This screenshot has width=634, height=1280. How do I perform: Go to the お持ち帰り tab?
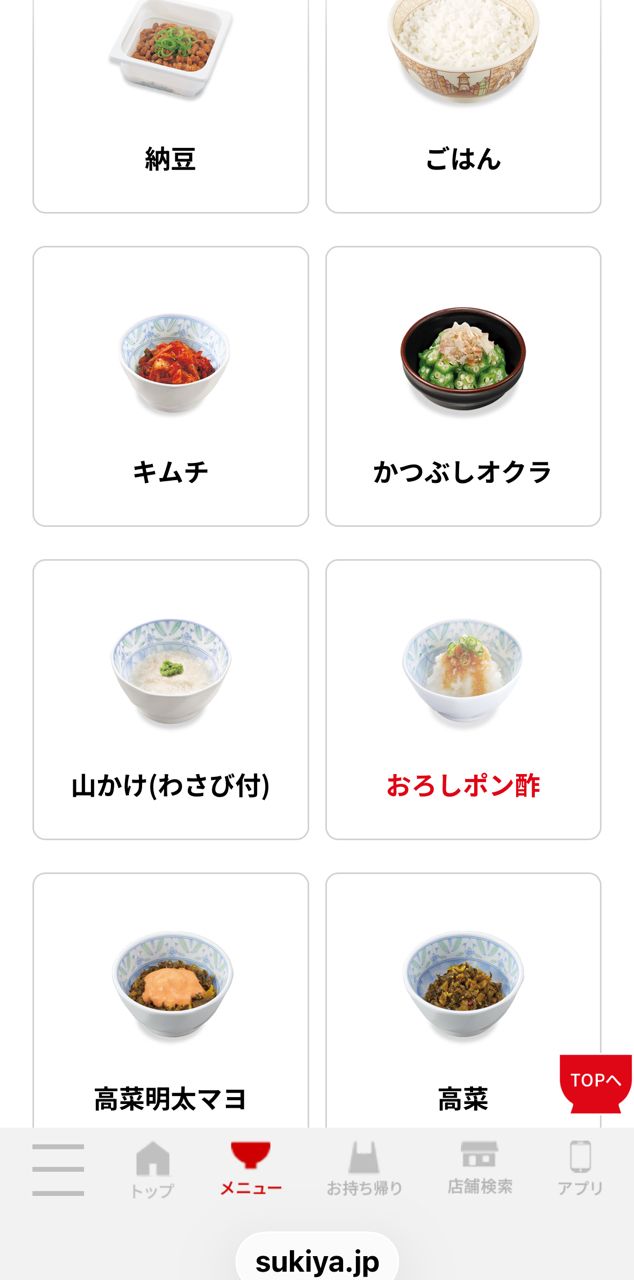(x=364, y=1170)
